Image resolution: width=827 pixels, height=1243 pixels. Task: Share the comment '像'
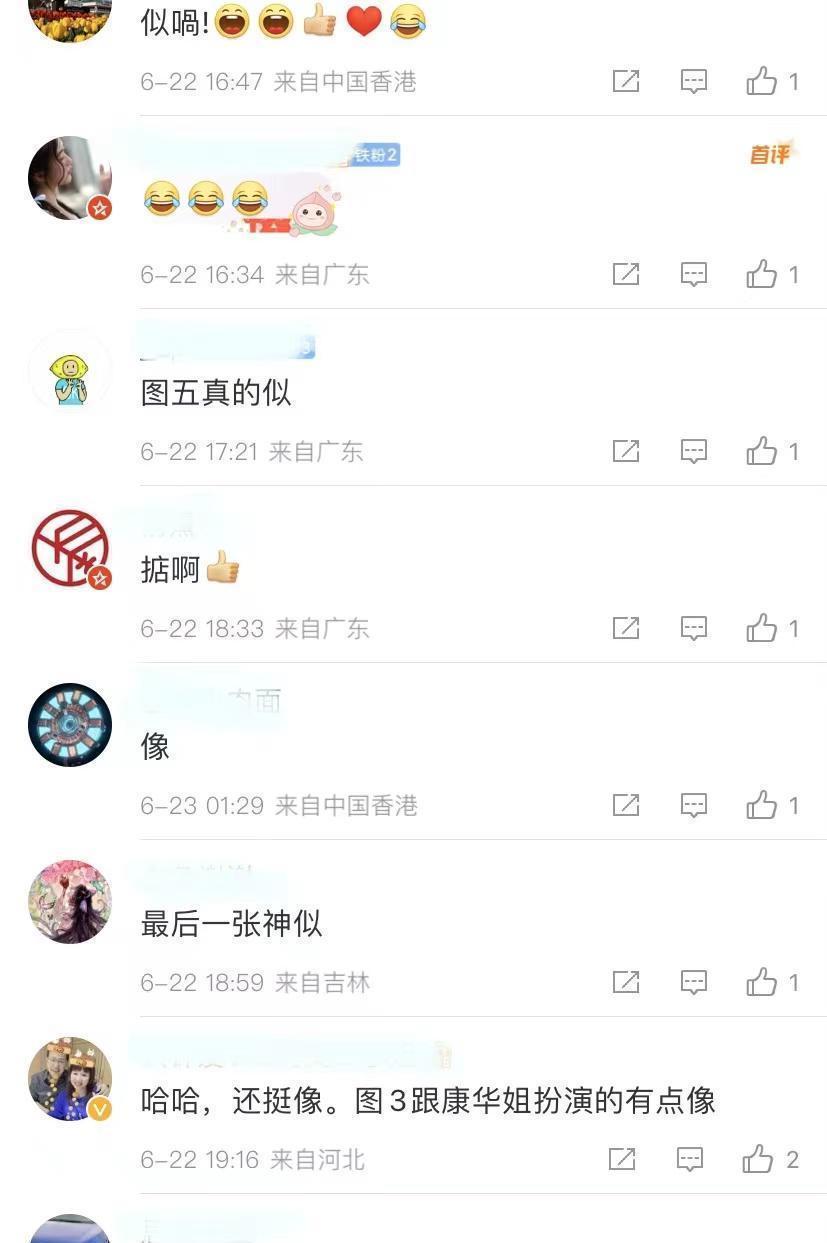pyautogui.click(x=626, y=805)
